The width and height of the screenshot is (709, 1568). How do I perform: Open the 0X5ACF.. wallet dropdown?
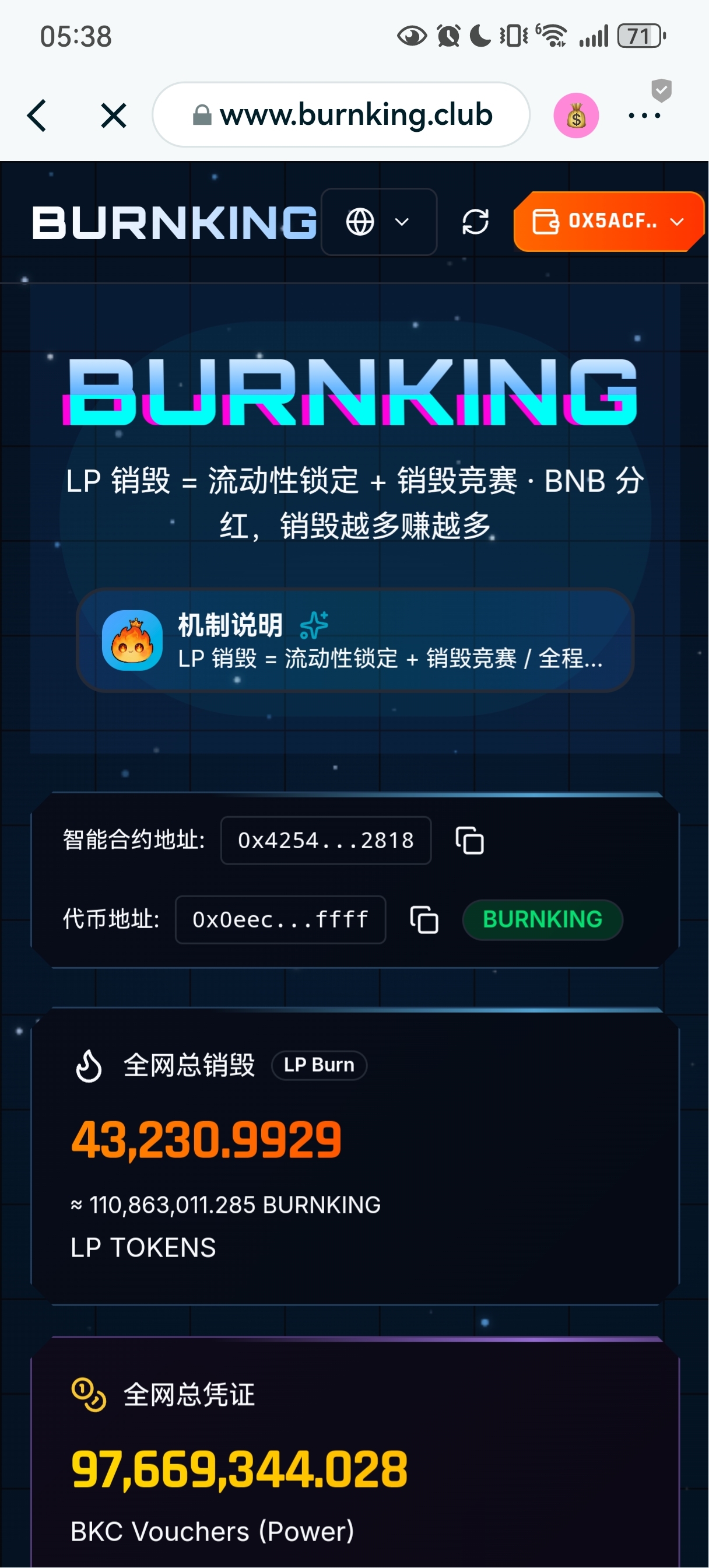pyautogui.click(x=609, y=222)
